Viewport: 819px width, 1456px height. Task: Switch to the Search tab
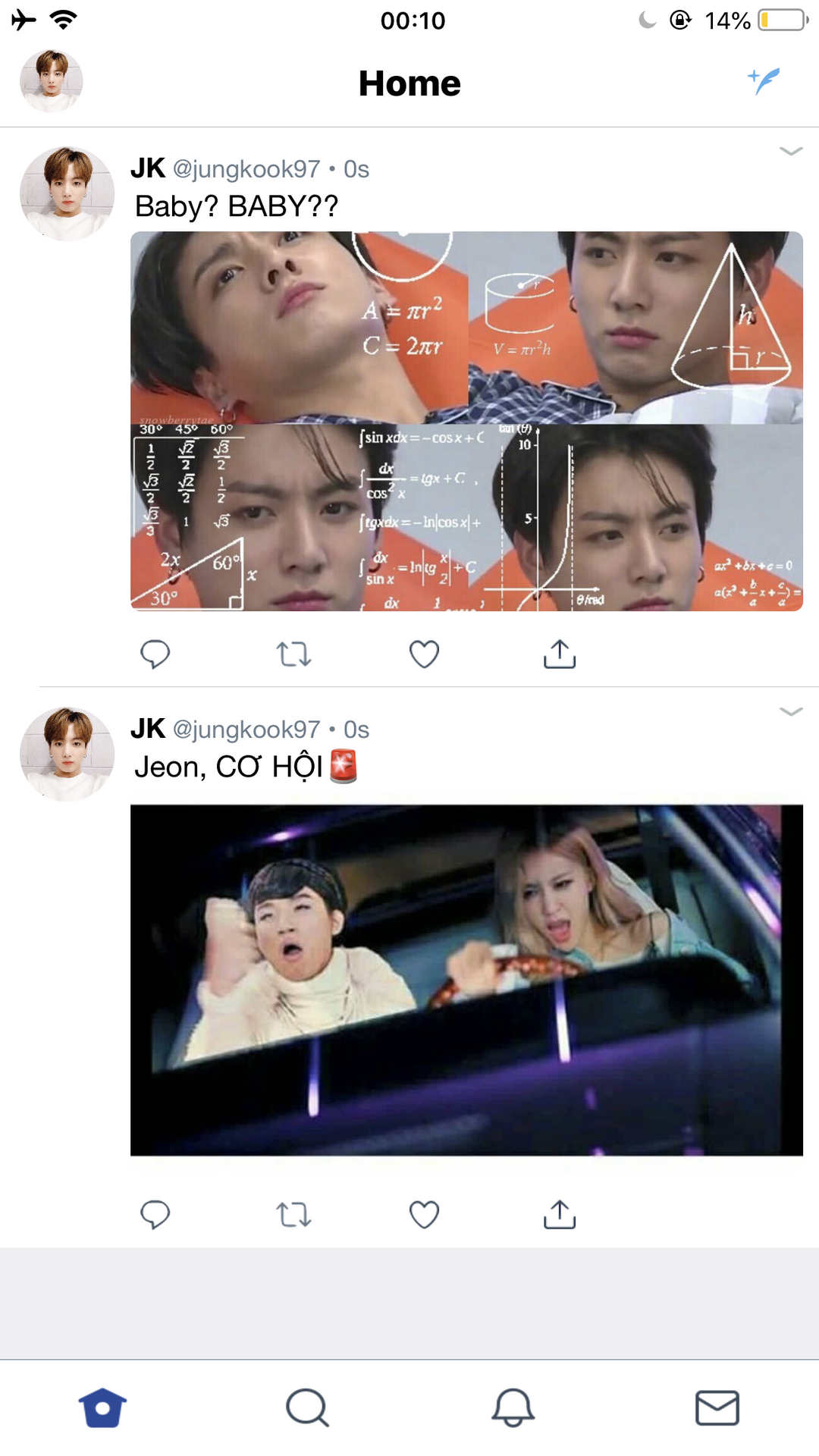coord(307,1408)
